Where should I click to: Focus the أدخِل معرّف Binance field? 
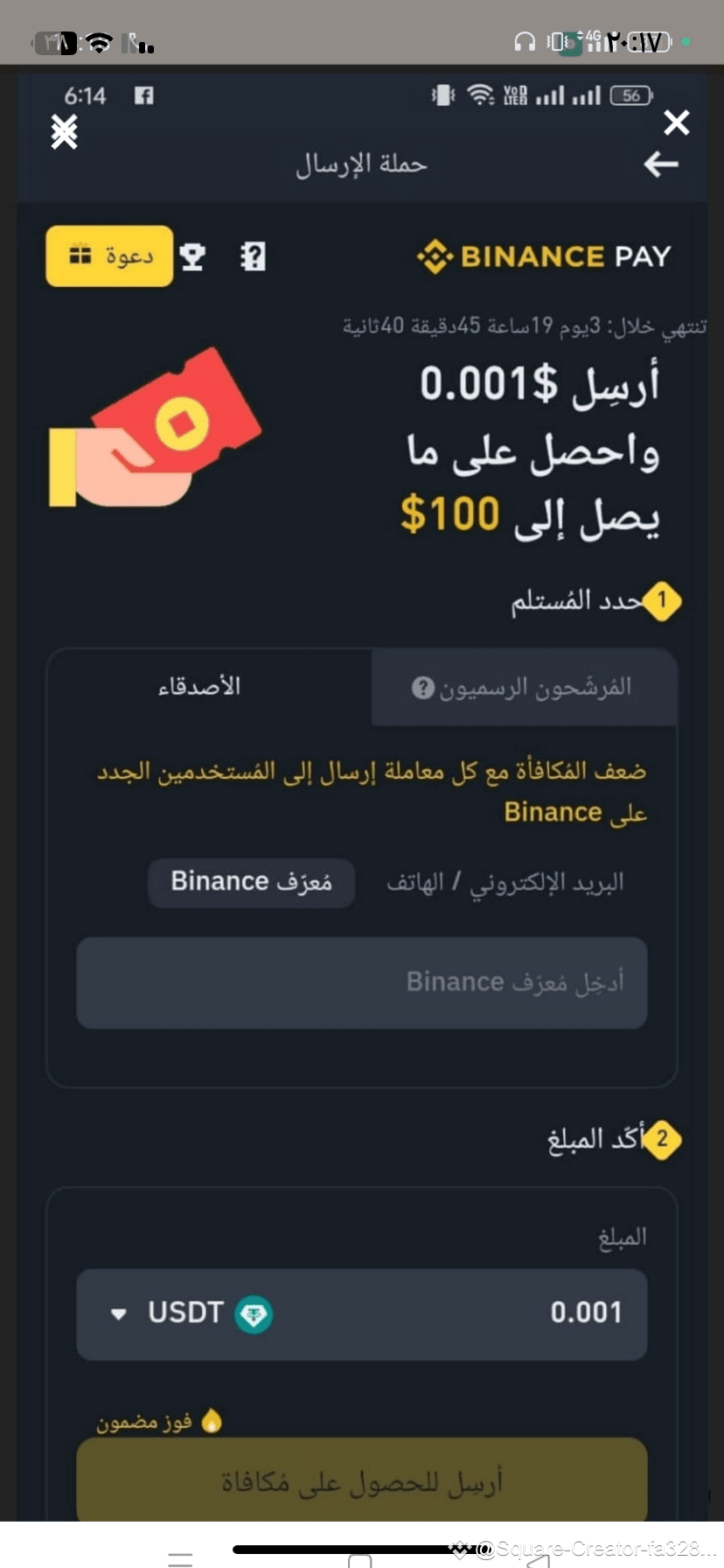pyautogui.click(x=362, y=983)
